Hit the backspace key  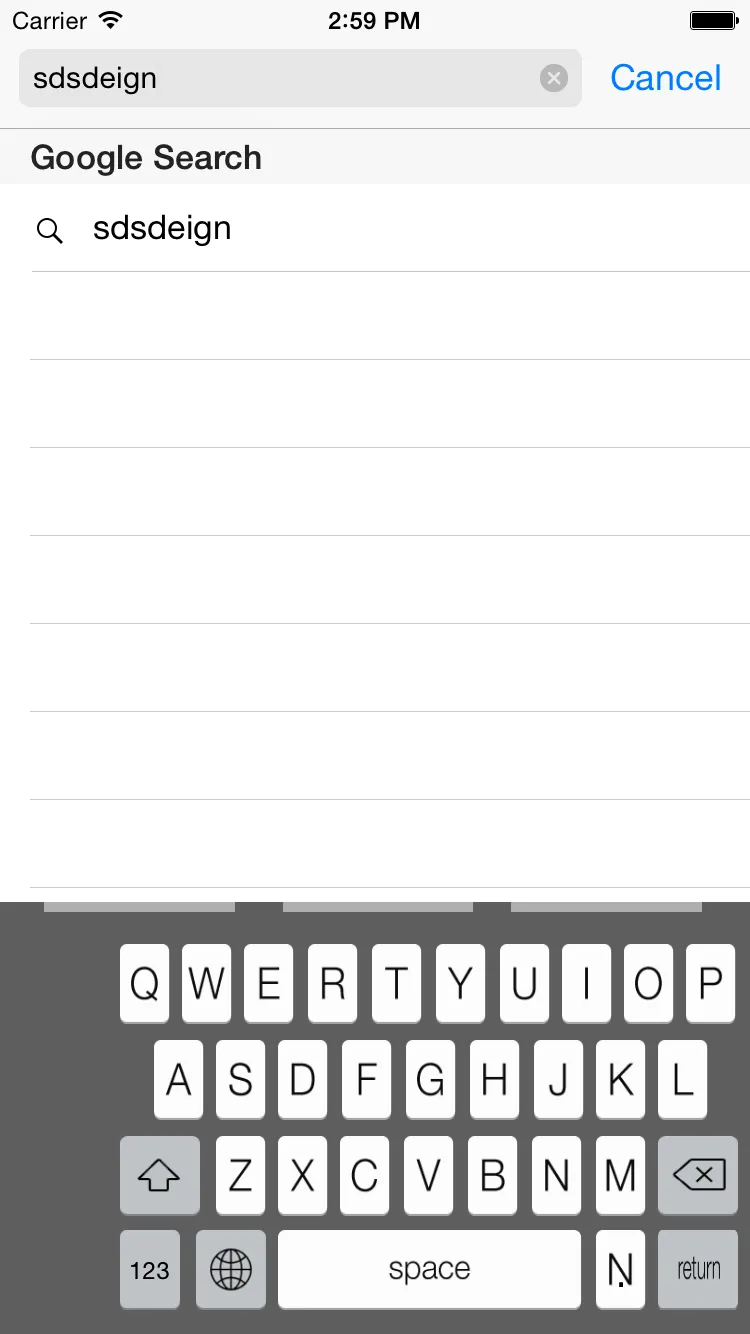[698, 1175]
